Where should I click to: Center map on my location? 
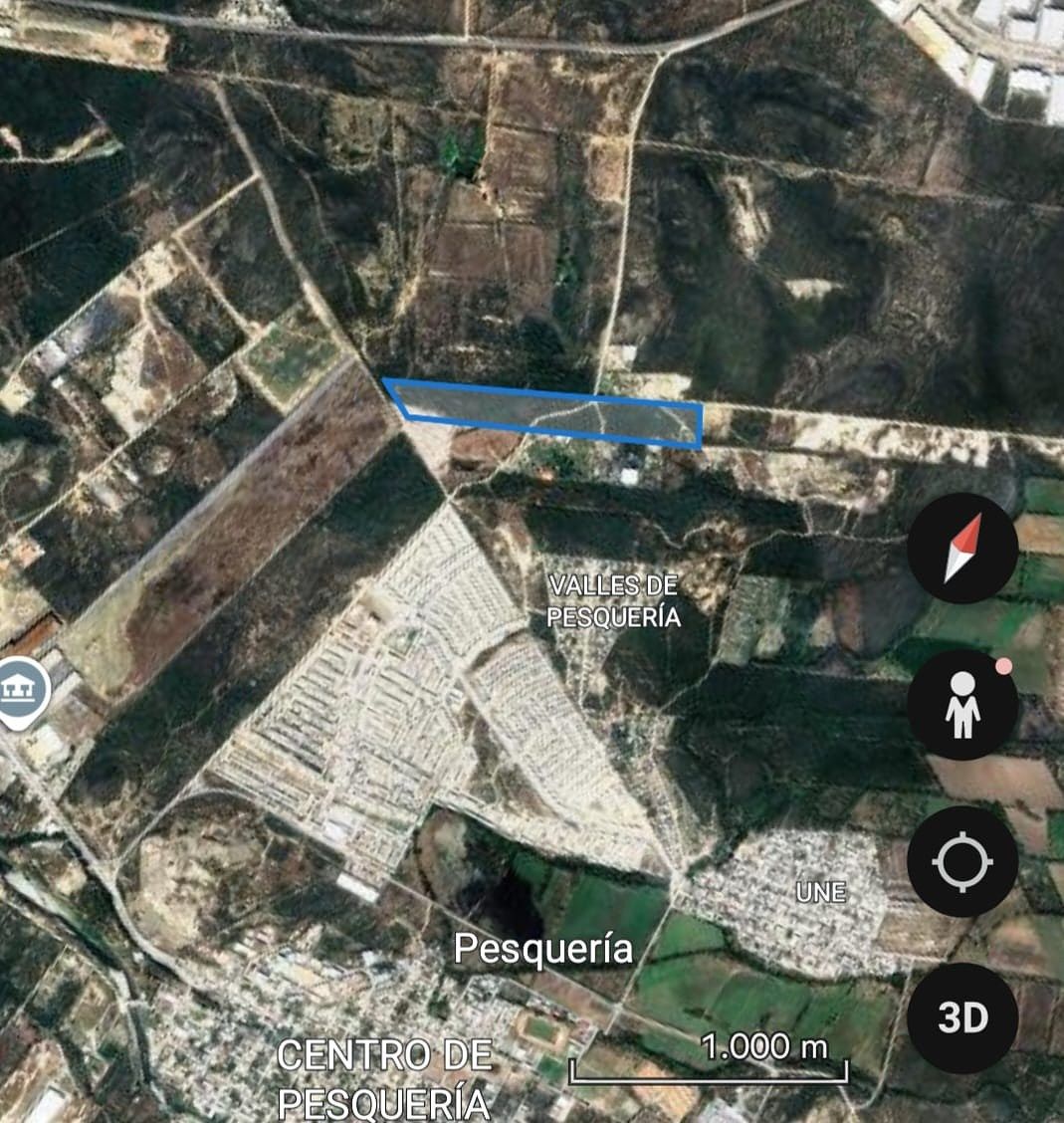click(x=961, y=861)
